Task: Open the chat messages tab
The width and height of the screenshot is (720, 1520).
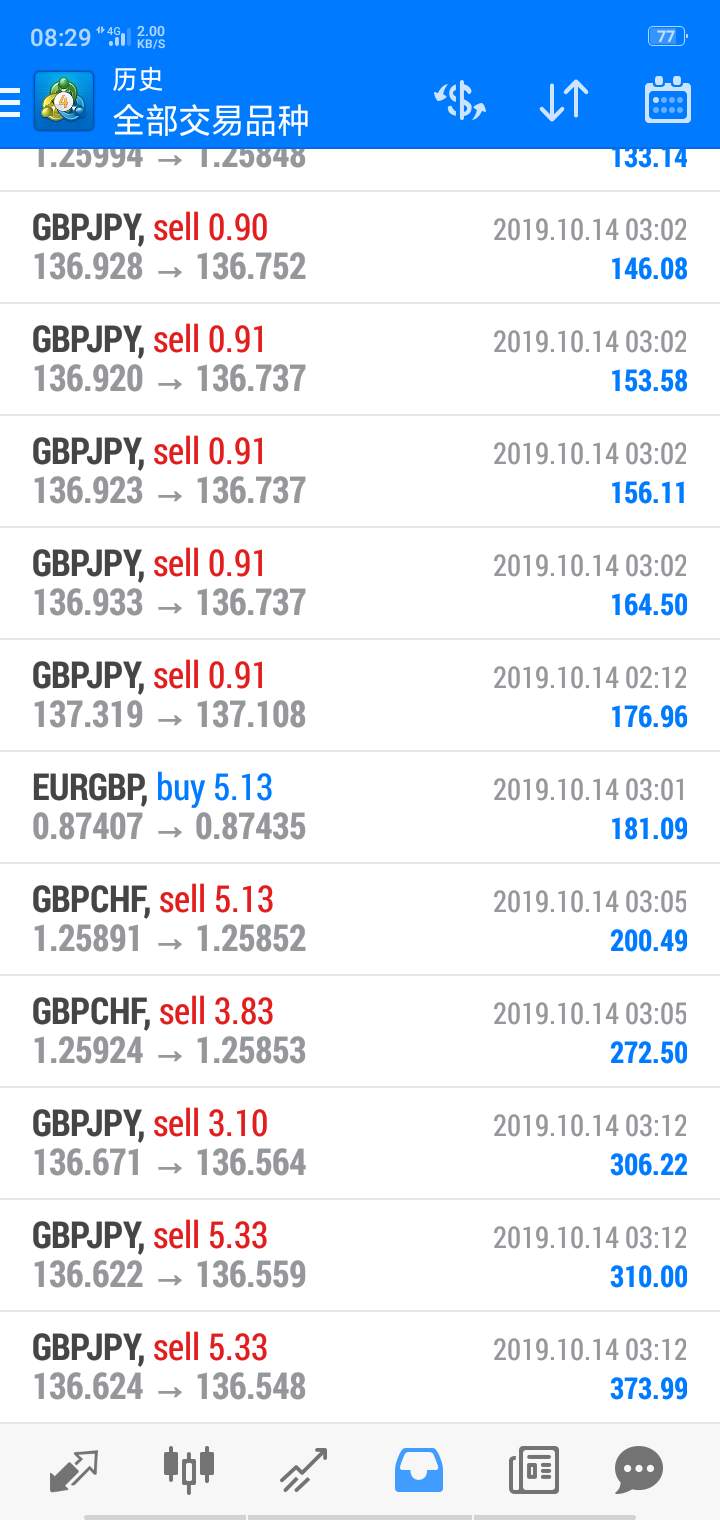Action: click(x=639, y=1470)
